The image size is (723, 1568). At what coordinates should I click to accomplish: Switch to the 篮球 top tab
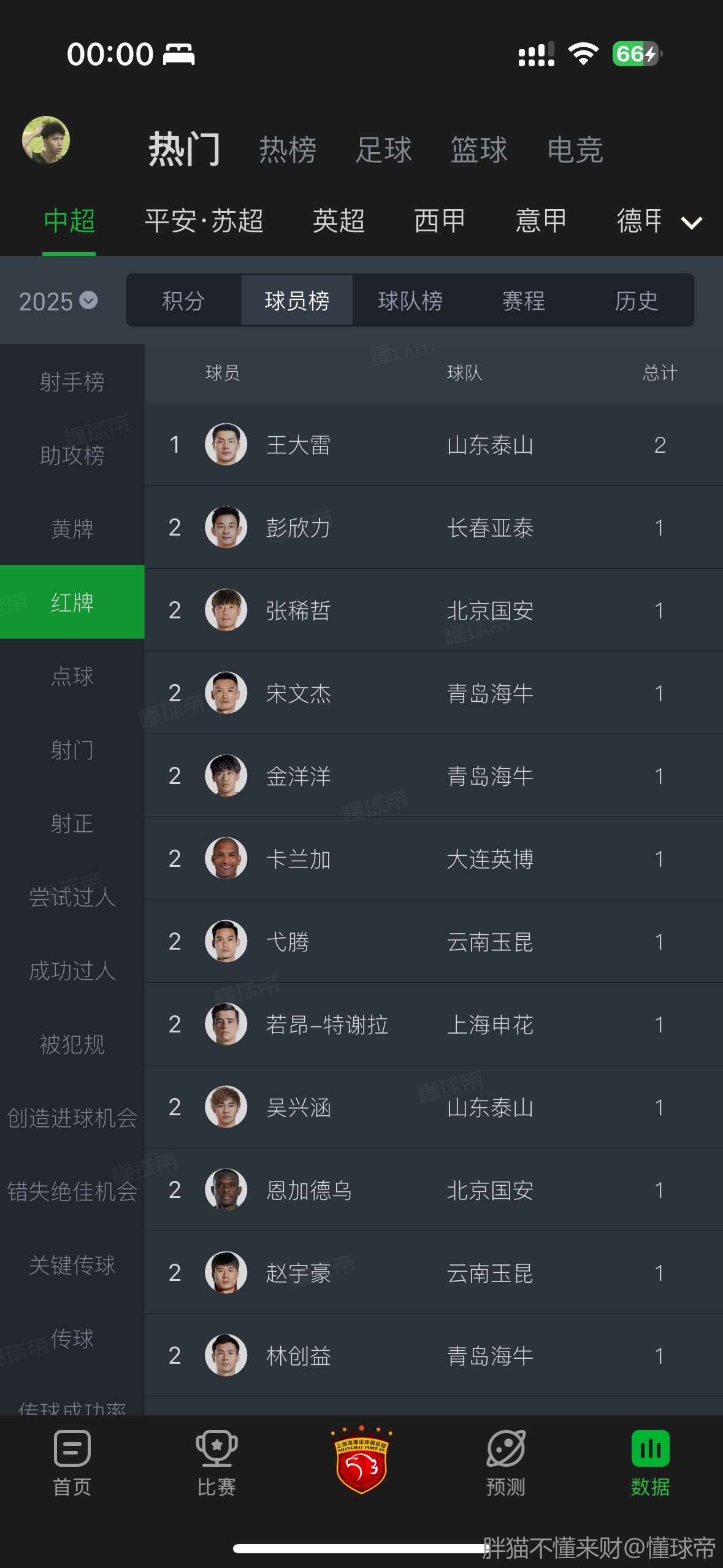[479, 150]
